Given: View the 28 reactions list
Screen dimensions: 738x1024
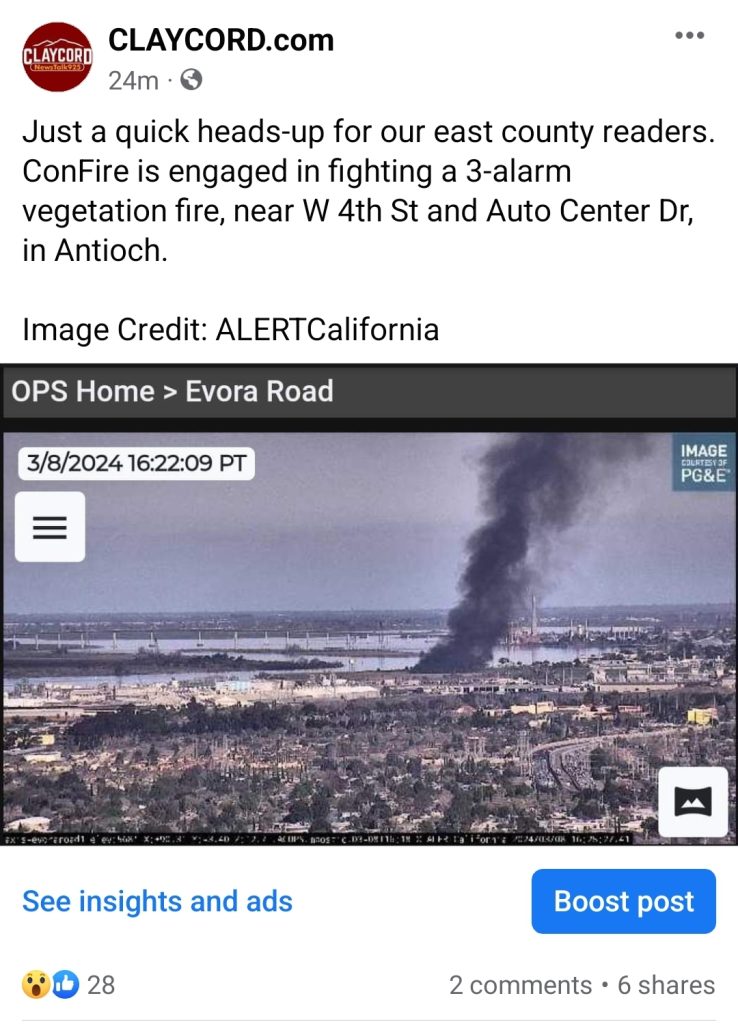Looking at the screenshot, I should point(68,985).
